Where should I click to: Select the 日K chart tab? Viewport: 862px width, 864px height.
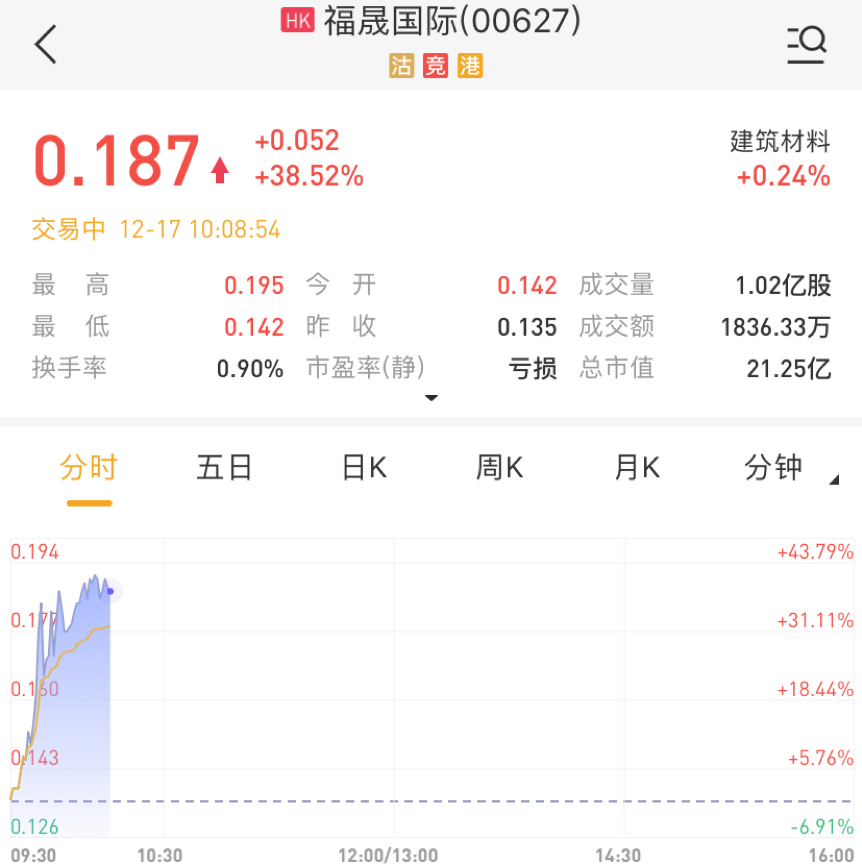[x=364, y=468]
